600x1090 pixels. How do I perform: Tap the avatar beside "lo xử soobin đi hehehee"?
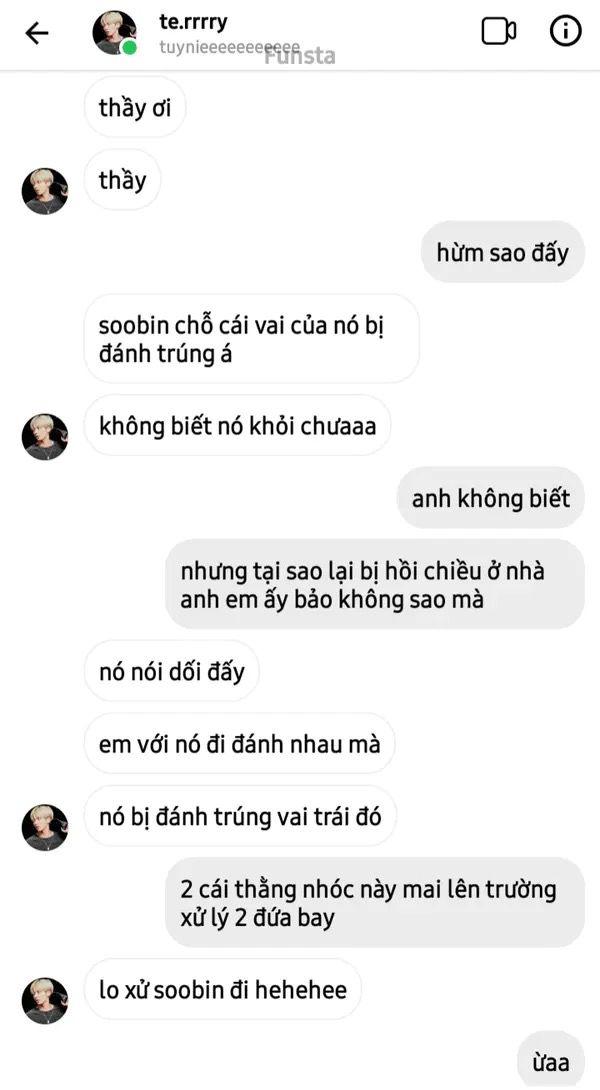(x=45, y=1000)
